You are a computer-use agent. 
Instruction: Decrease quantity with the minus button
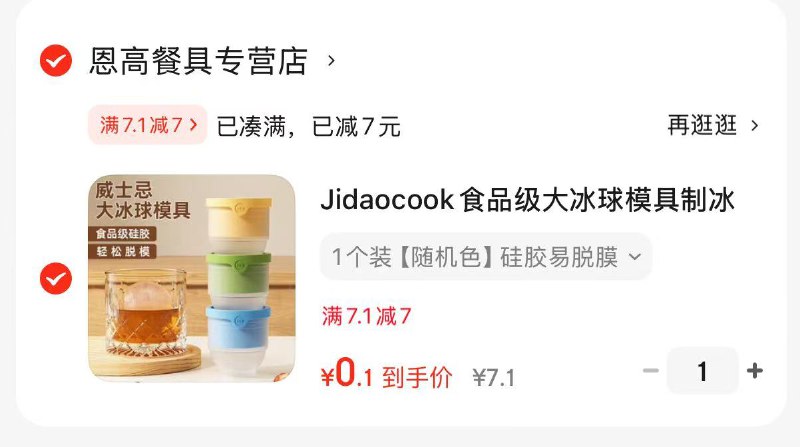pos(650,371)
